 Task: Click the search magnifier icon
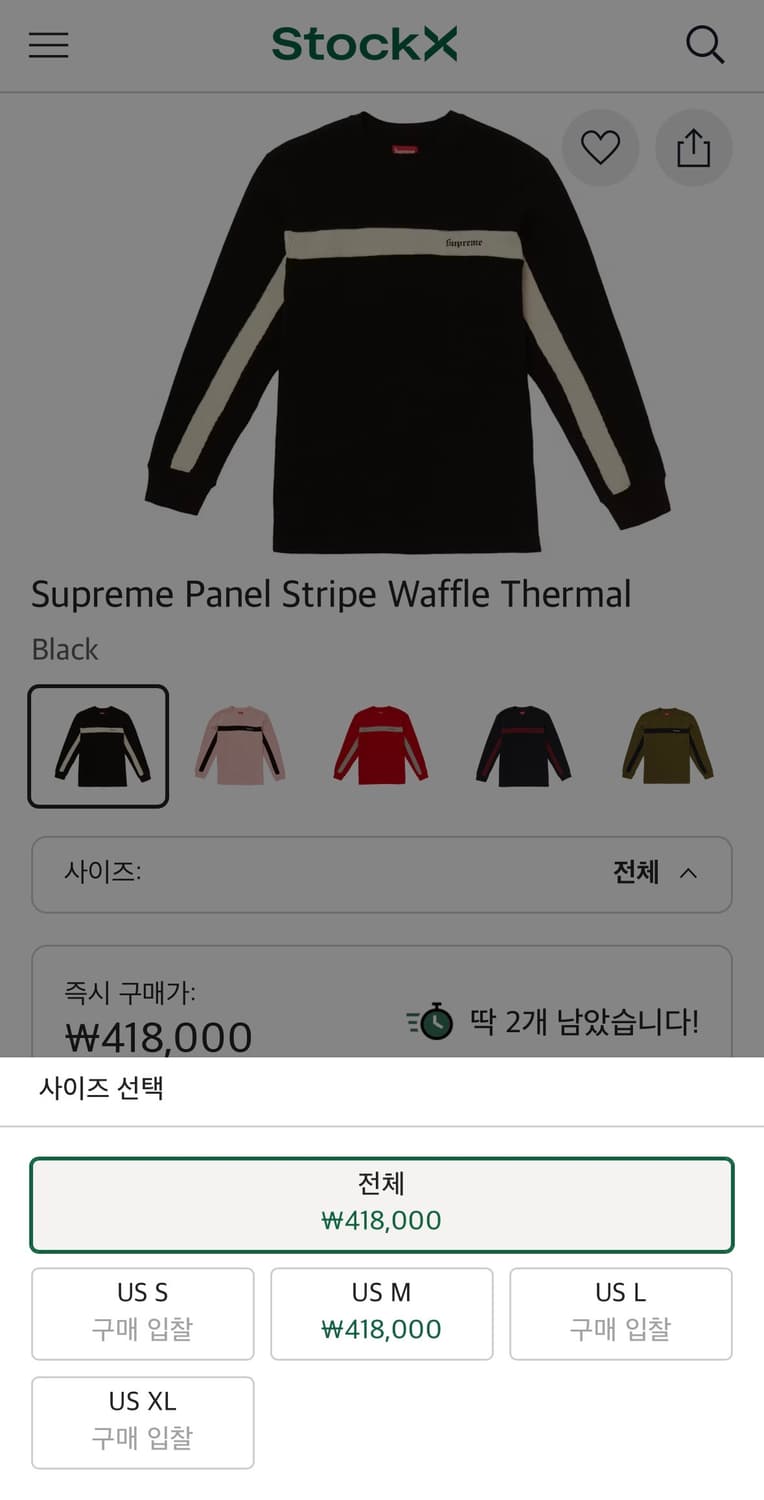coord(706,45)
